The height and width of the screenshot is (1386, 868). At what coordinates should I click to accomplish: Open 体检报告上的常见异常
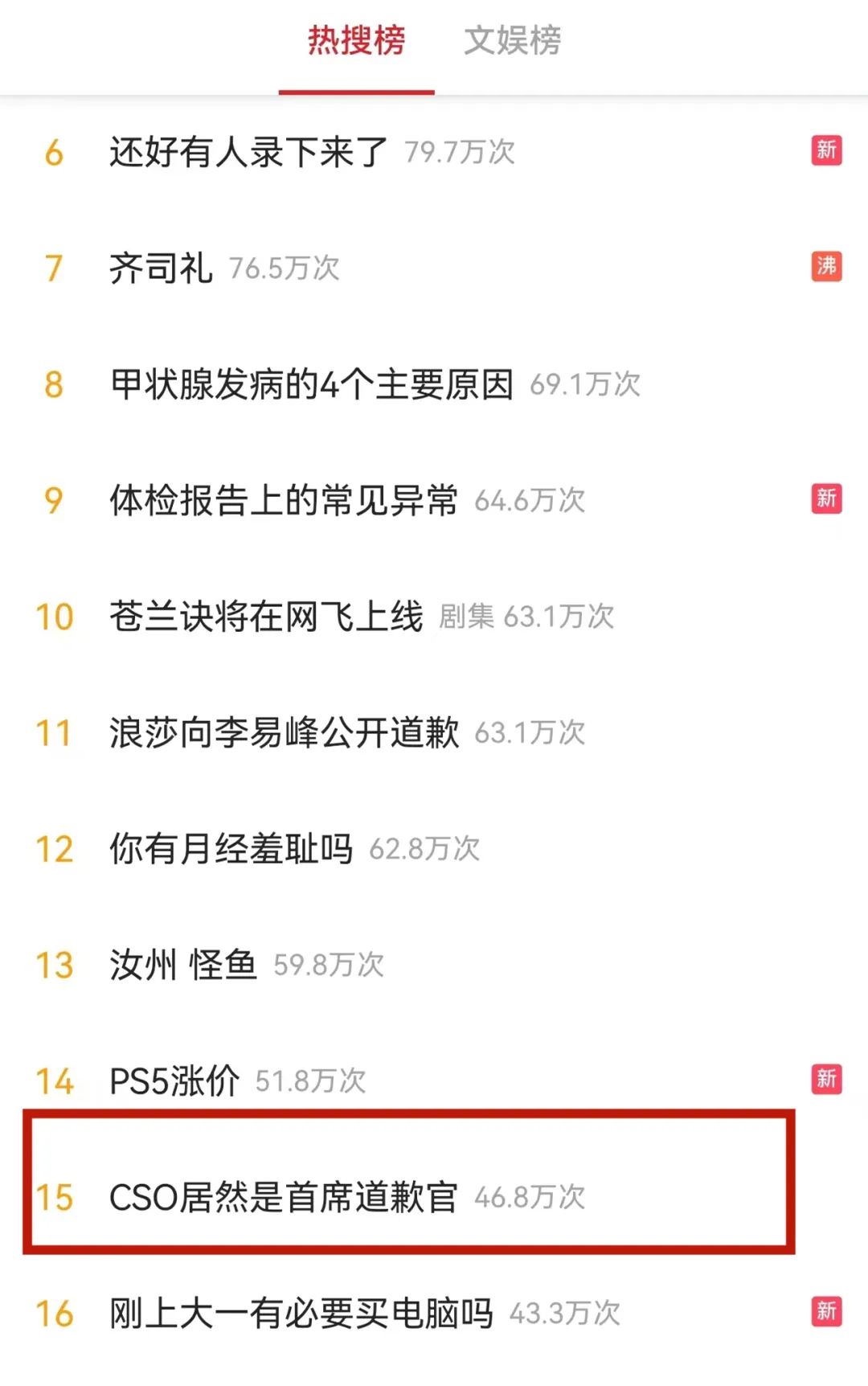click(x=284, y=500)
